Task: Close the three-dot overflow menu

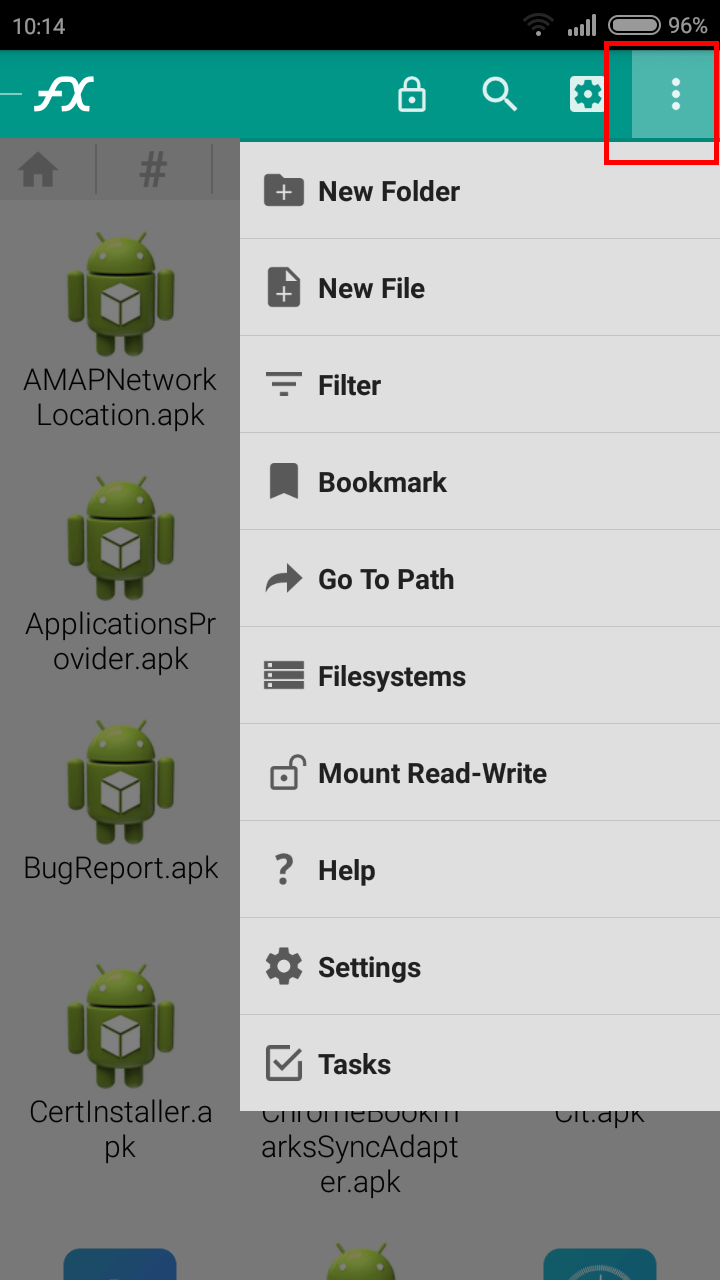Action: tap(675, 94)
